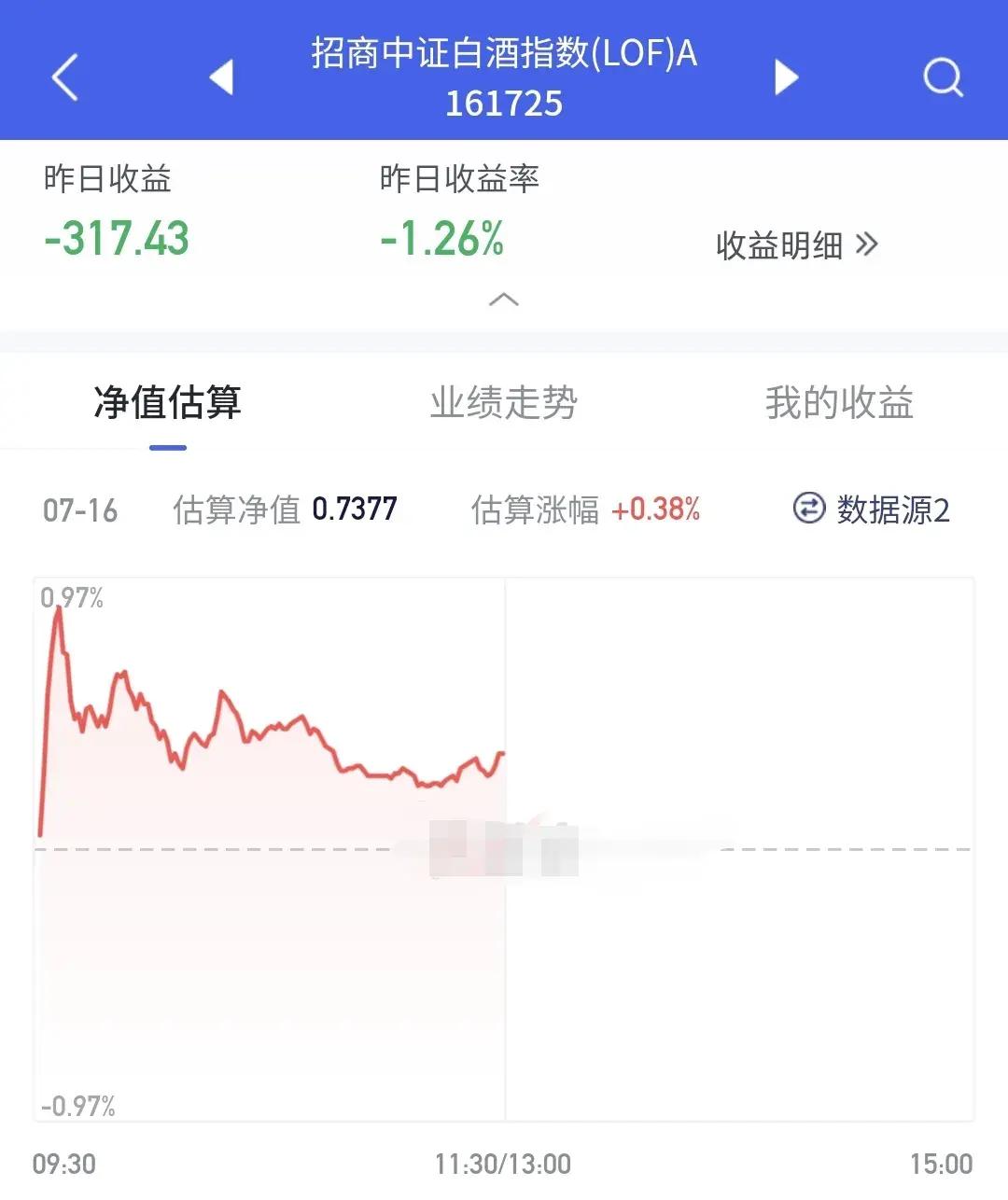The height and width of the screenshot is (1200, 1008).
Task: Click the search magnifier icon
Action: 944,78
